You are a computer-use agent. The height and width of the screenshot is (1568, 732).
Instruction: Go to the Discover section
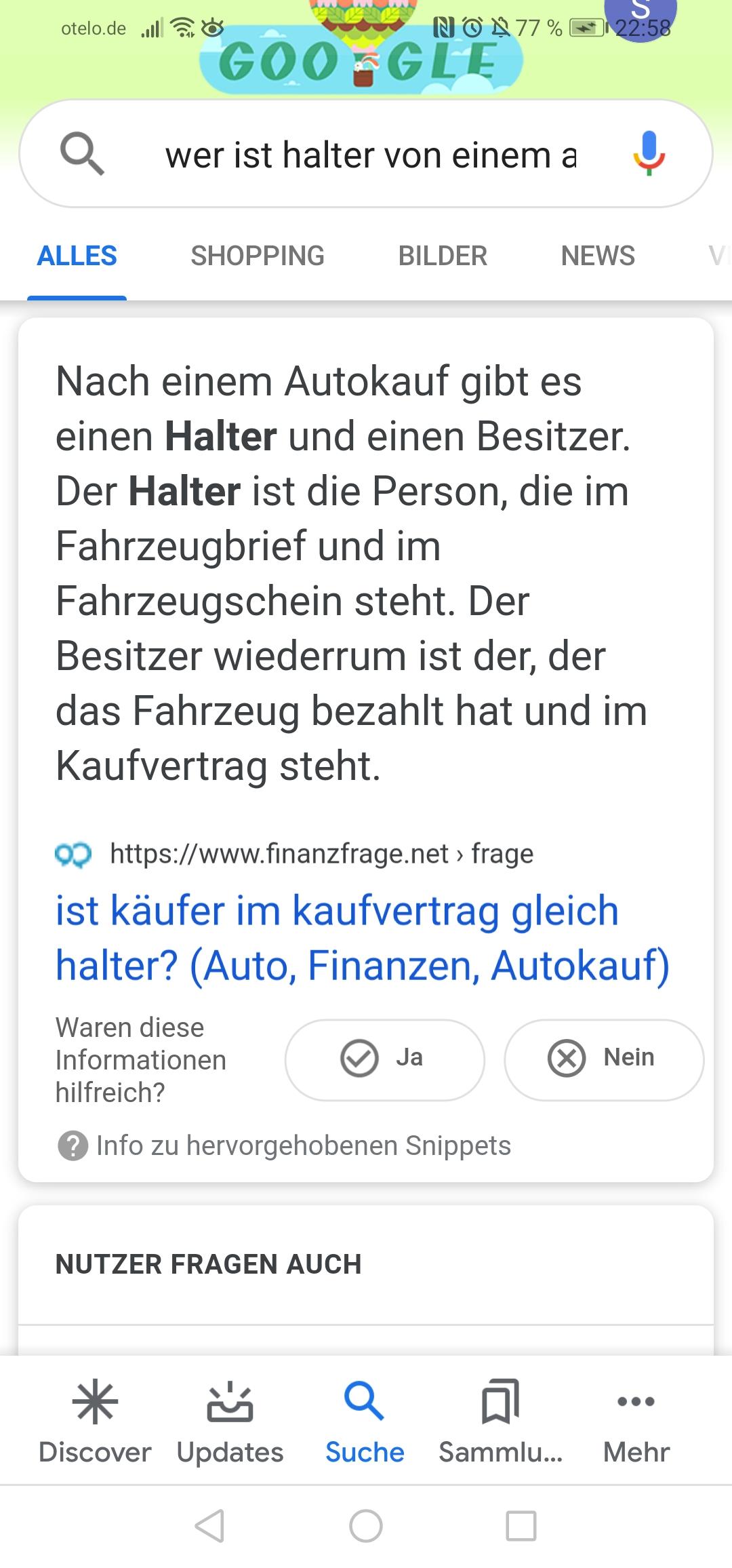(x=95, y=1419)
